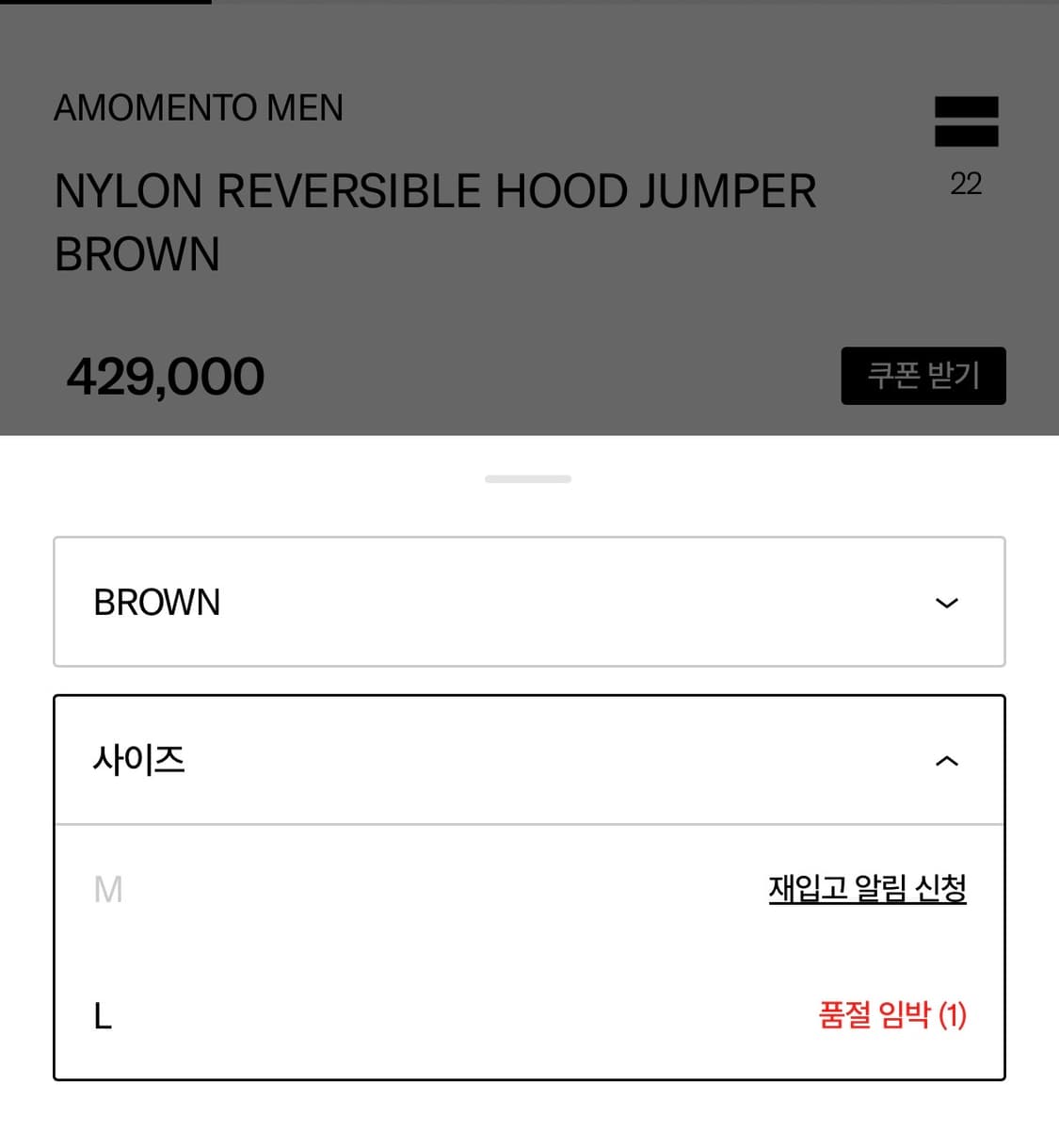Screen dimensions: 1059x1148
Task: Collapse the 사이즈 size section
Action: [529, 760]
